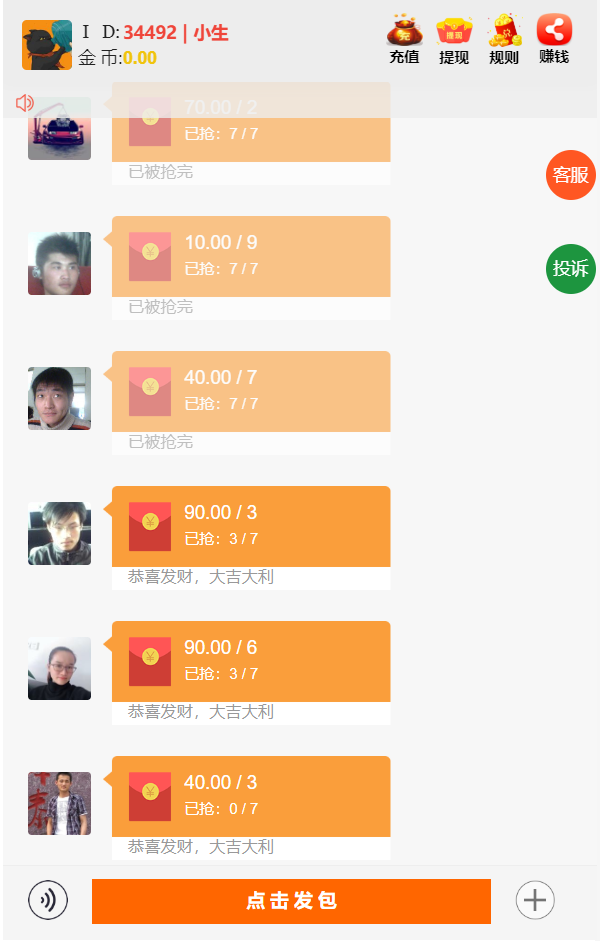Open the plus menu at bottom right
The height and width of the screenshot is (941, 600).
(535, 900)
